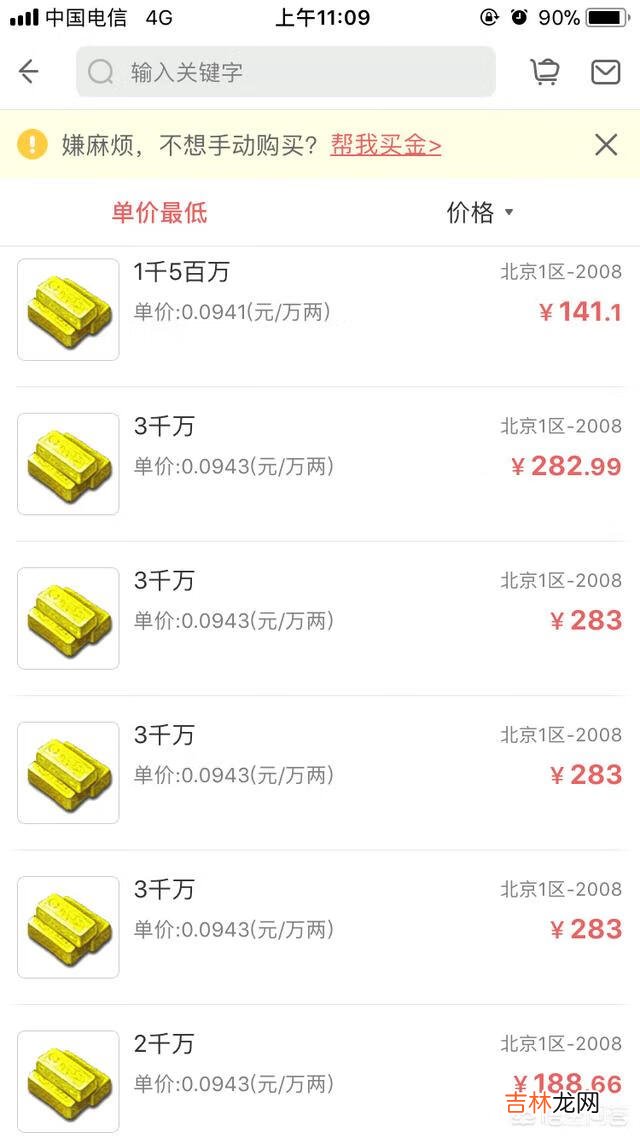Go back using the top-left arrow
Image resolution: width=640 pixels, height=1138 pixels.
[29, 72]
